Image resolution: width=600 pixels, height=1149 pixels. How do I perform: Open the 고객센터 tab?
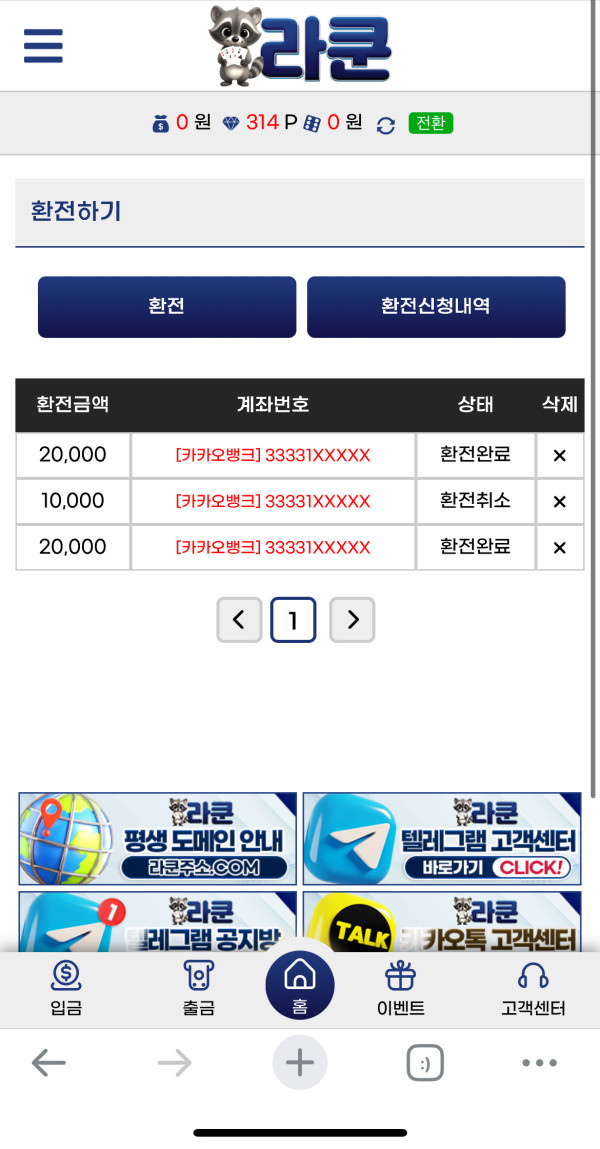coord(533,989)
